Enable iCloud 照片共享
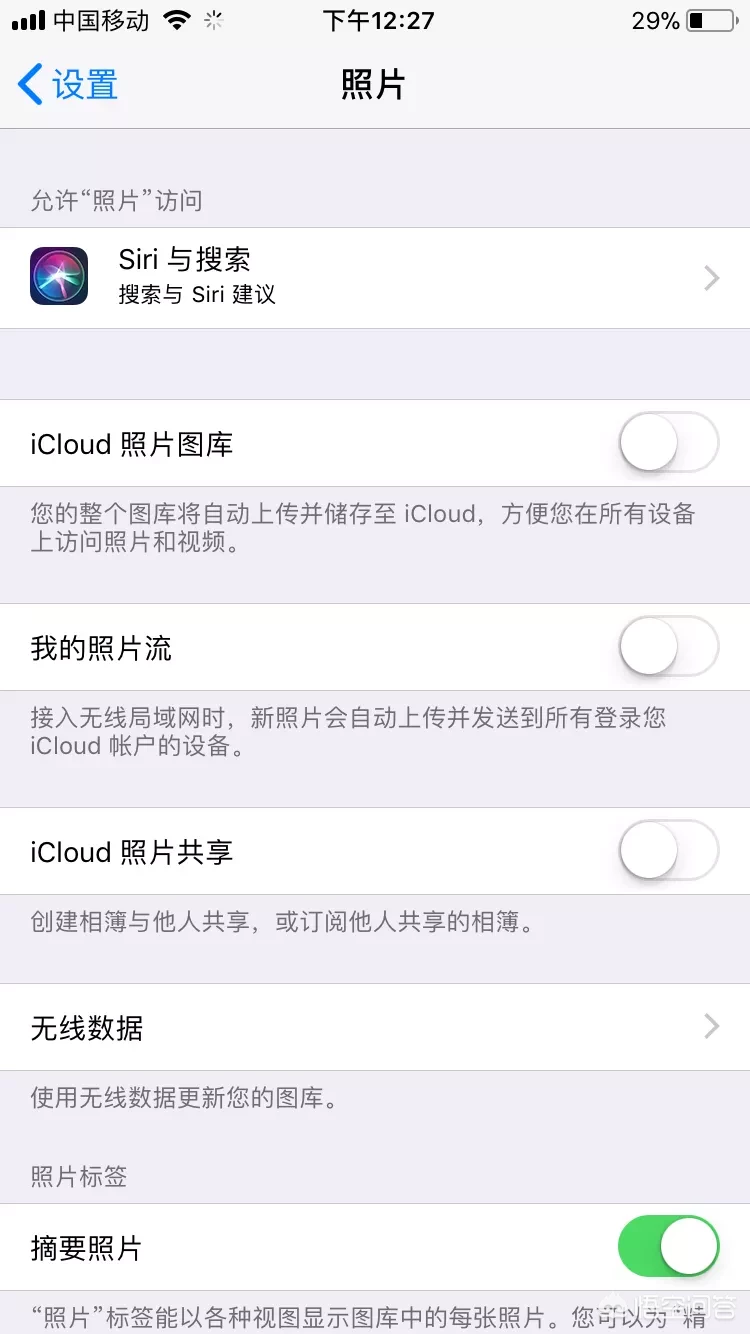The height and width of the screenshot is (1334, 750). [x=668, y=851]
